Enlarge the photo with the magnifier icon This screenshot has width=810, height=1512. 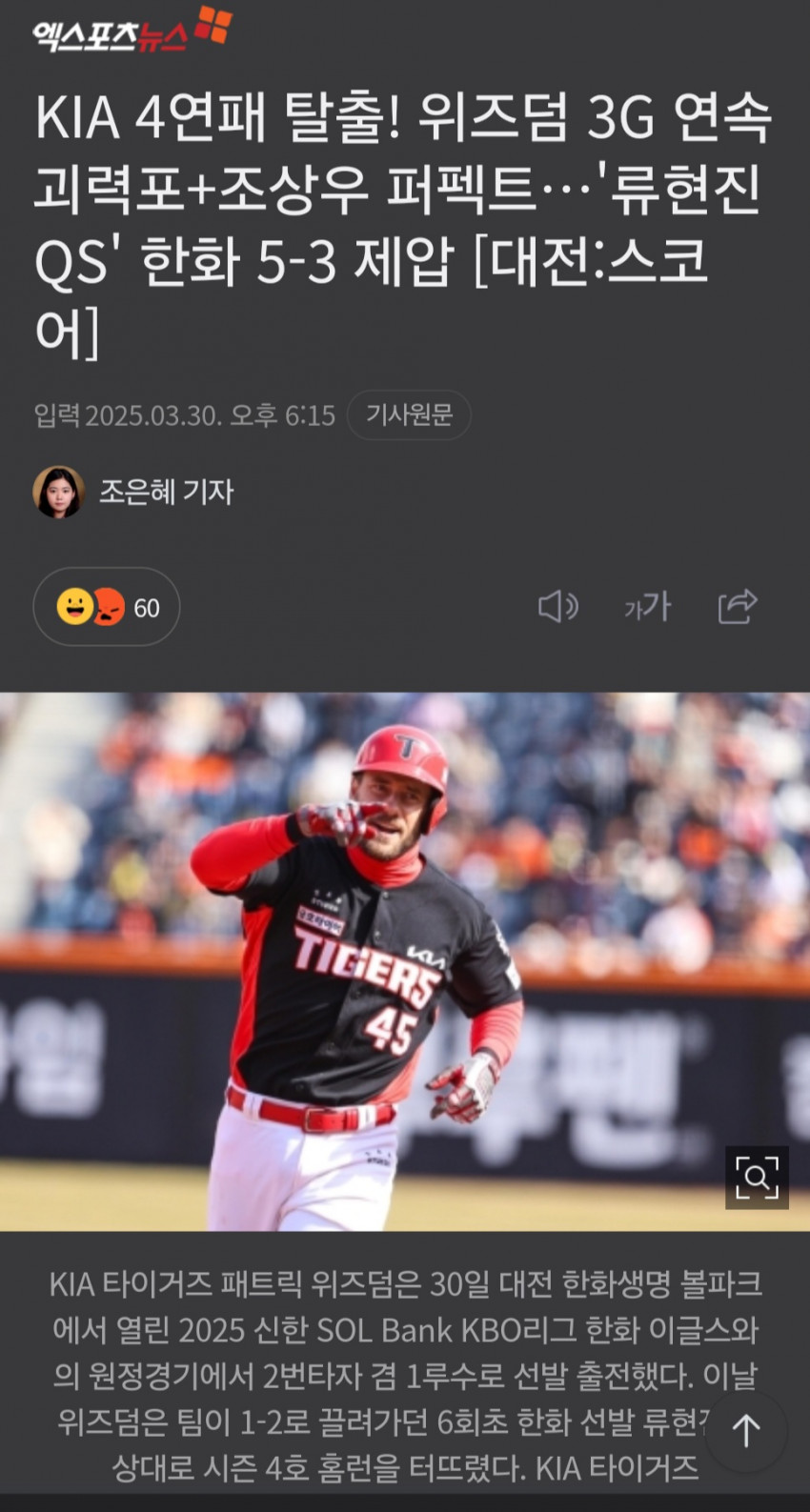(x=757, y=1178)
